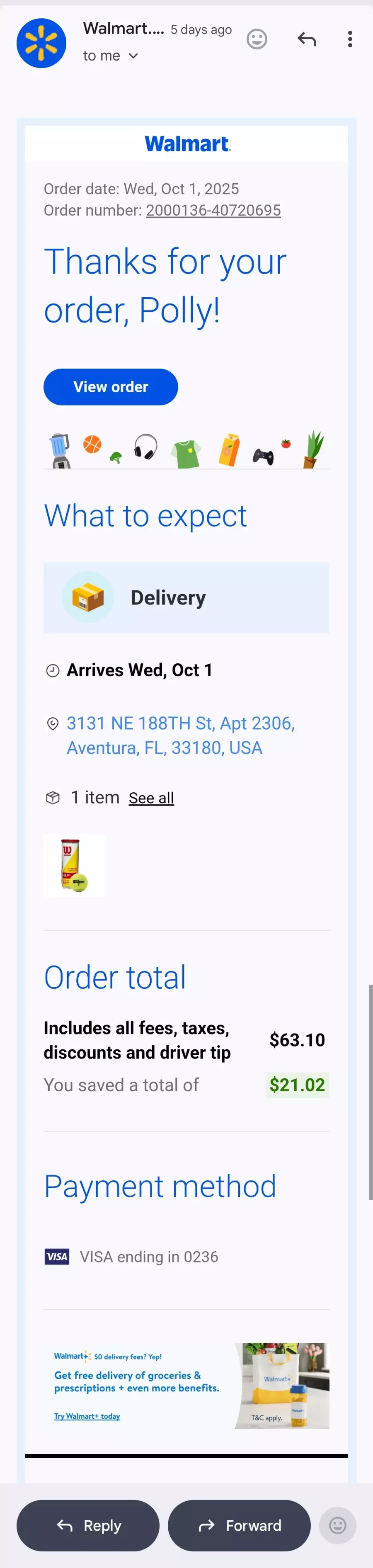This screenshot has height=1568, width=373.
Task: Open the Try Walmart+ today link
Action: (87, 1416)
